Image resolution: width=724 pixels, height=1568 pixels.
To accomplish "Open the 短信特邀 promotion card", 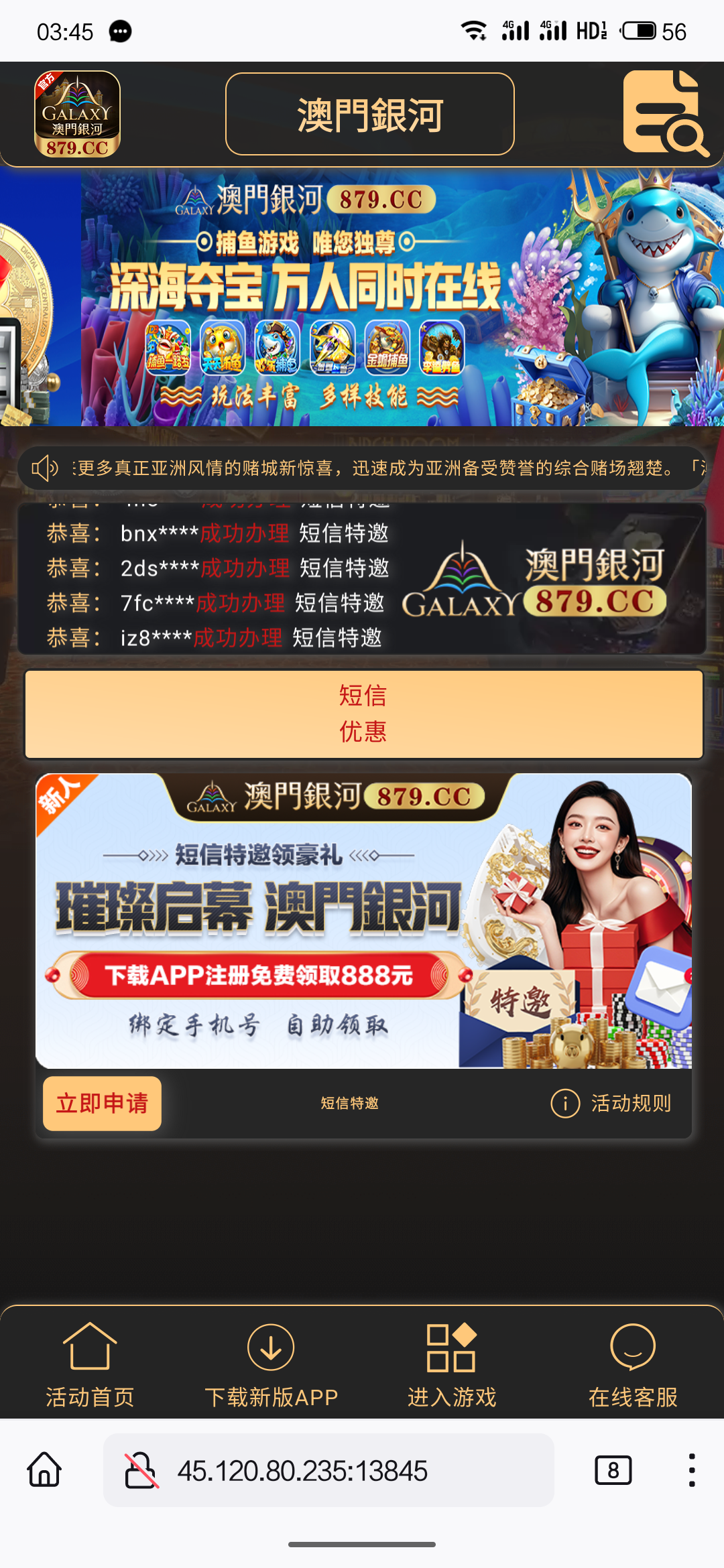I will [363, 921].
